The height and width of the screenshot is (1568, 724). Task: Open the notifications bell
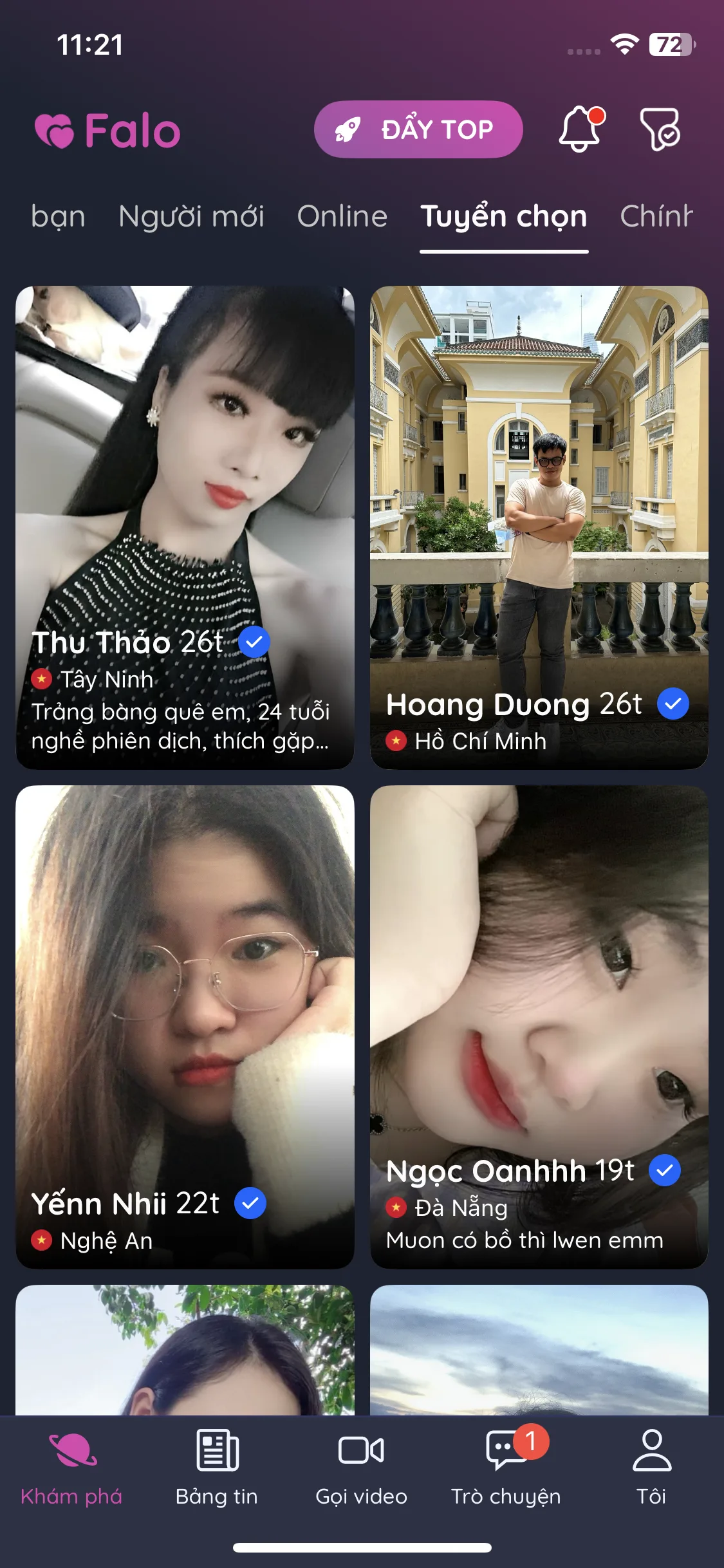(x=580, y=129)
